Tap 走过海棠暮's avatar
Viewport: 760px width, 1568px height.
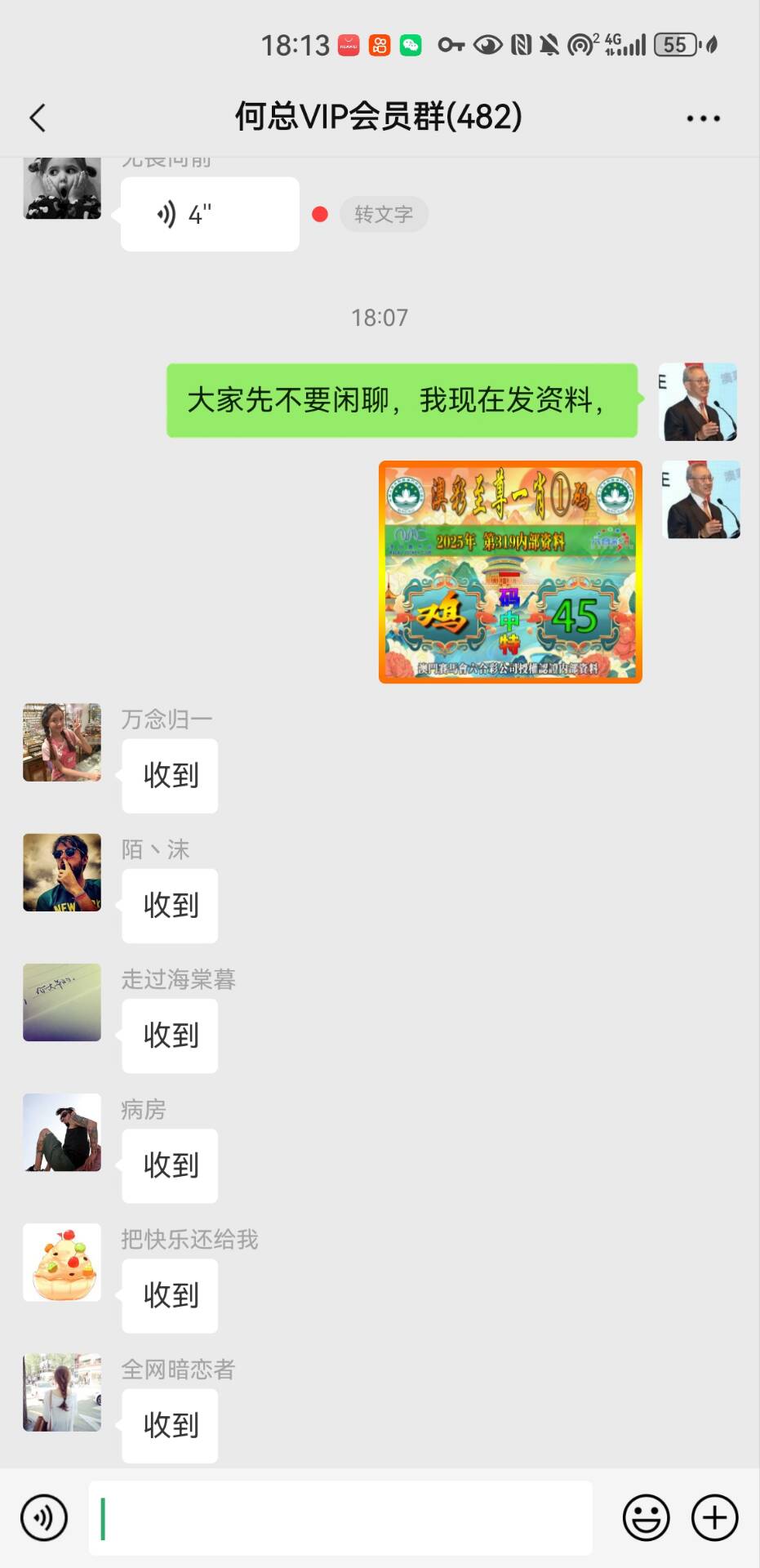62,1002
